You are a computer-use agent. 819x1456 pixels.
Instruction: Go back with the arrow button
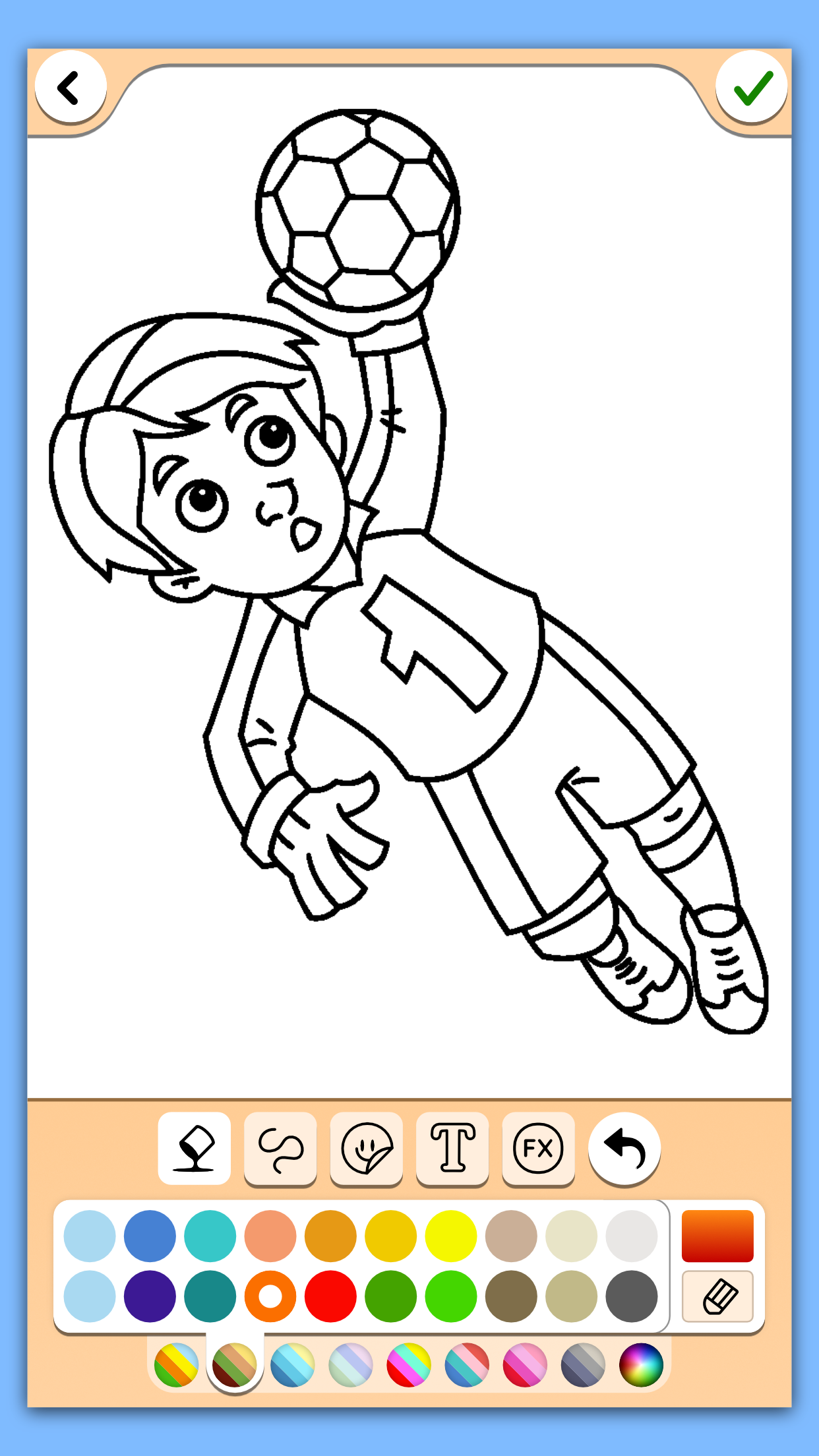coord(71,88)
